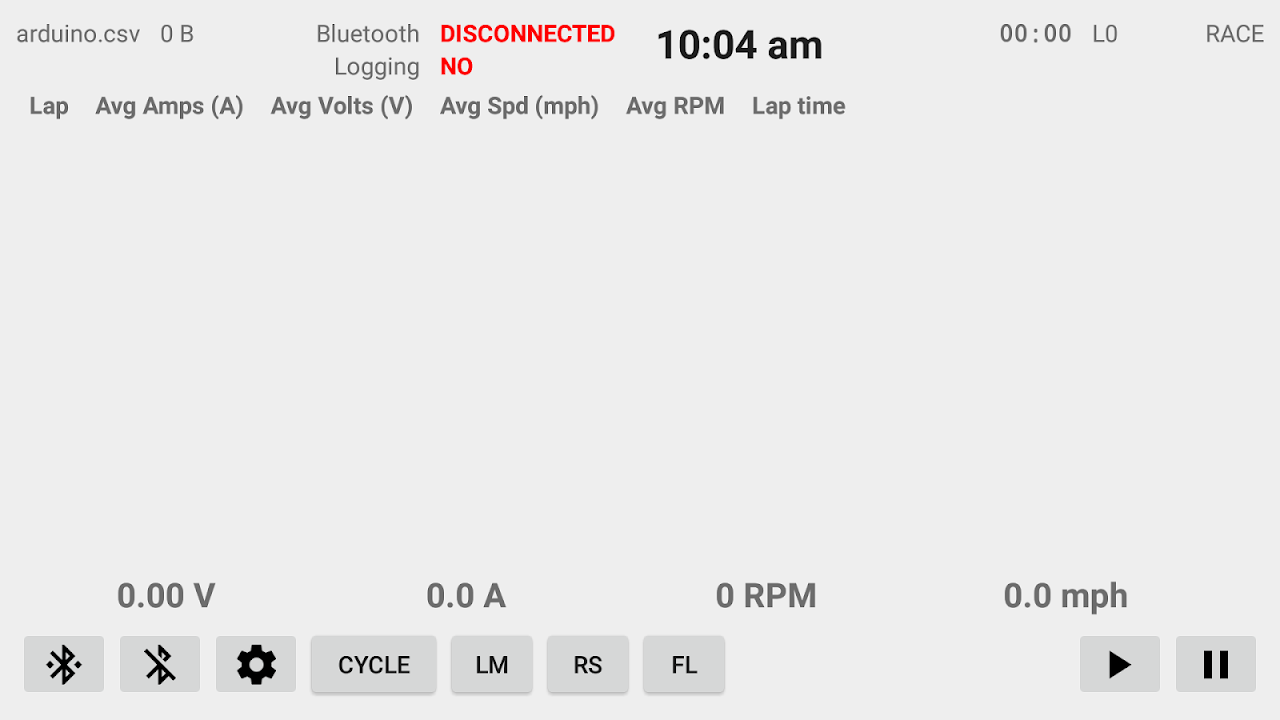This screenshot has width=1280, height=720.
Task: Tap the FL button
Action: point(684,664)
